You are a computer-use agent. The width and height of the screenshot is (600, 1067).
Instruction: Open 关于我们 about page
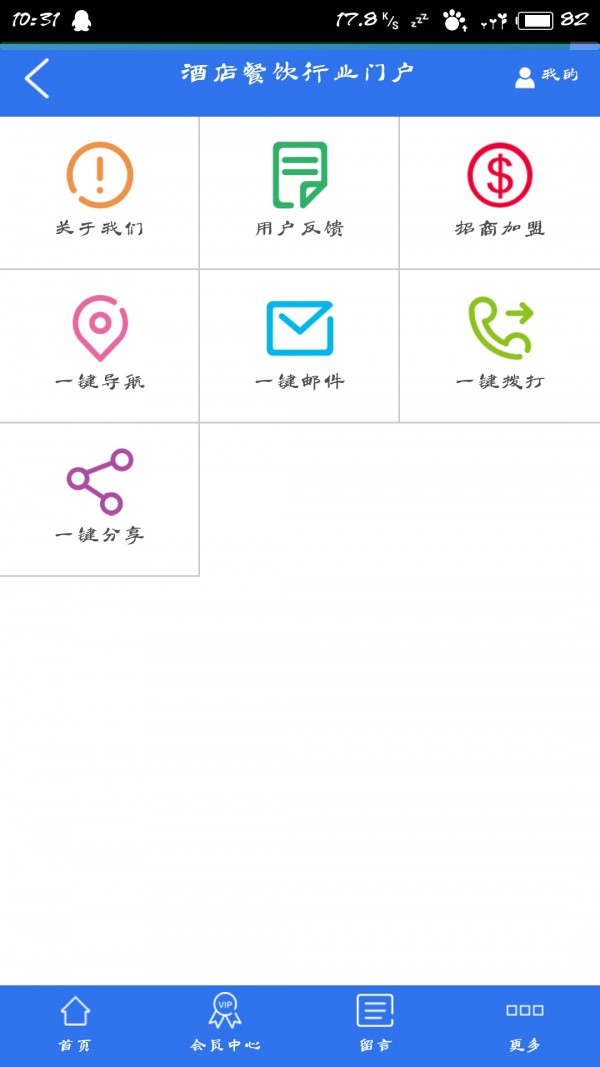point(99,192)
